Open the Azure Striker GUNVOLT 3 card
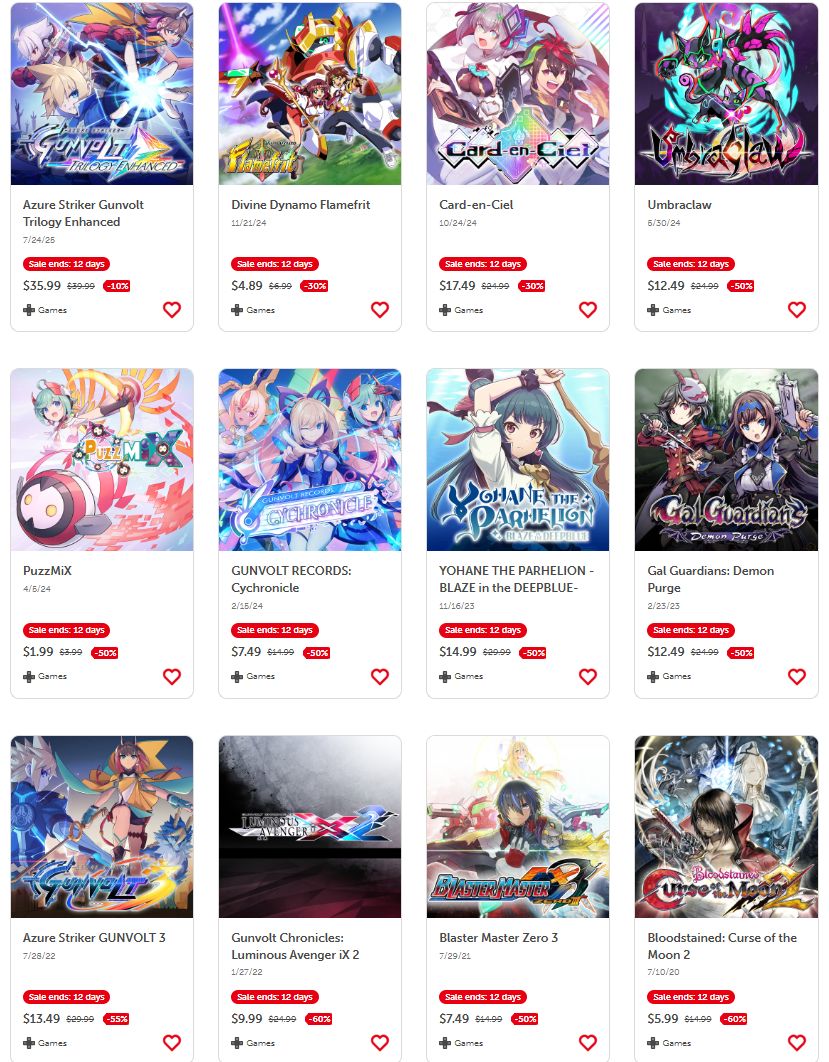This screenshot has height=1062, width=829. [x=101, y=827]
